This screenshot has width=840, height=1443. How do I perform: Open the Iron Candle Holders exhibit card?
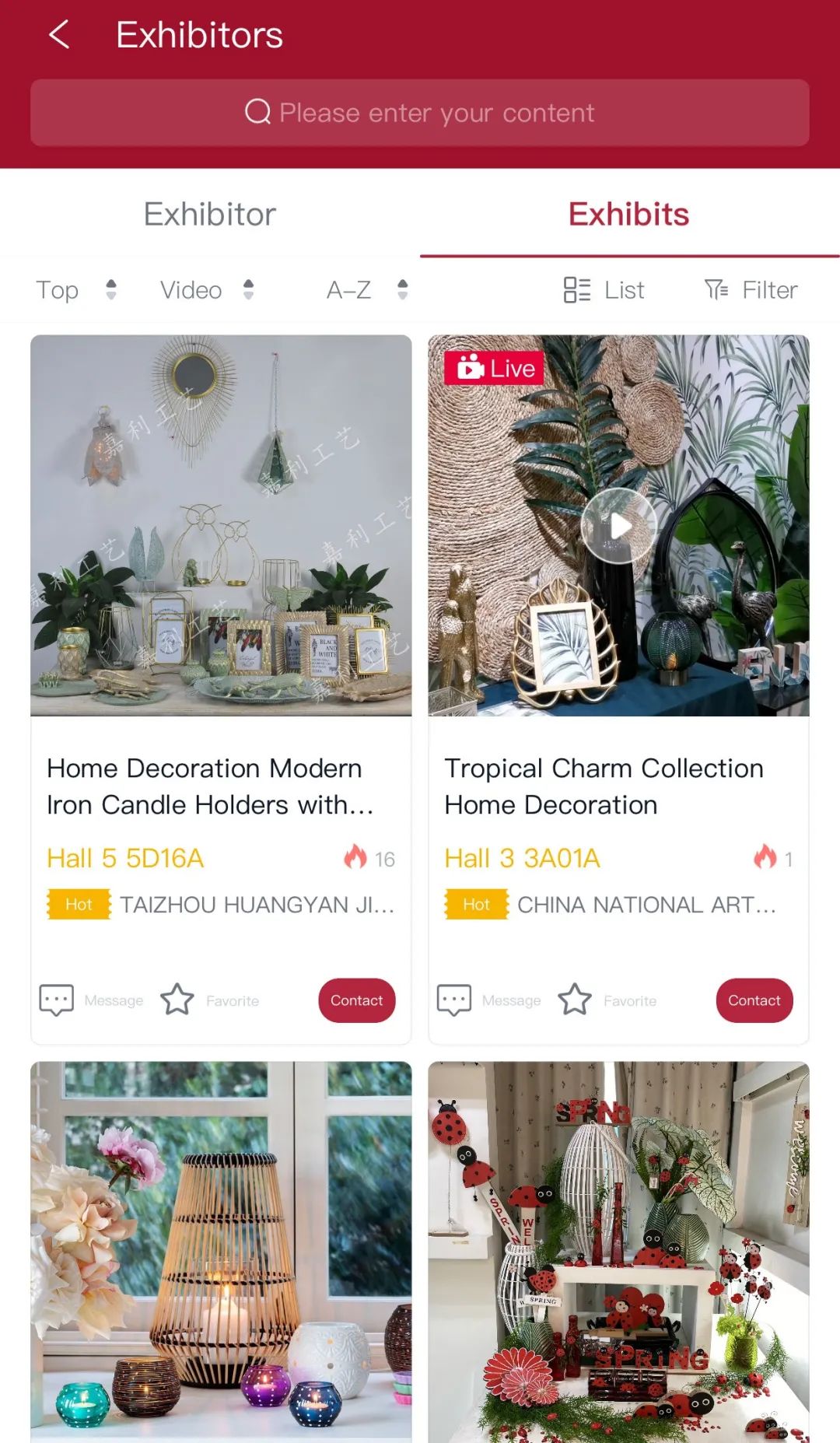point(221,786)
